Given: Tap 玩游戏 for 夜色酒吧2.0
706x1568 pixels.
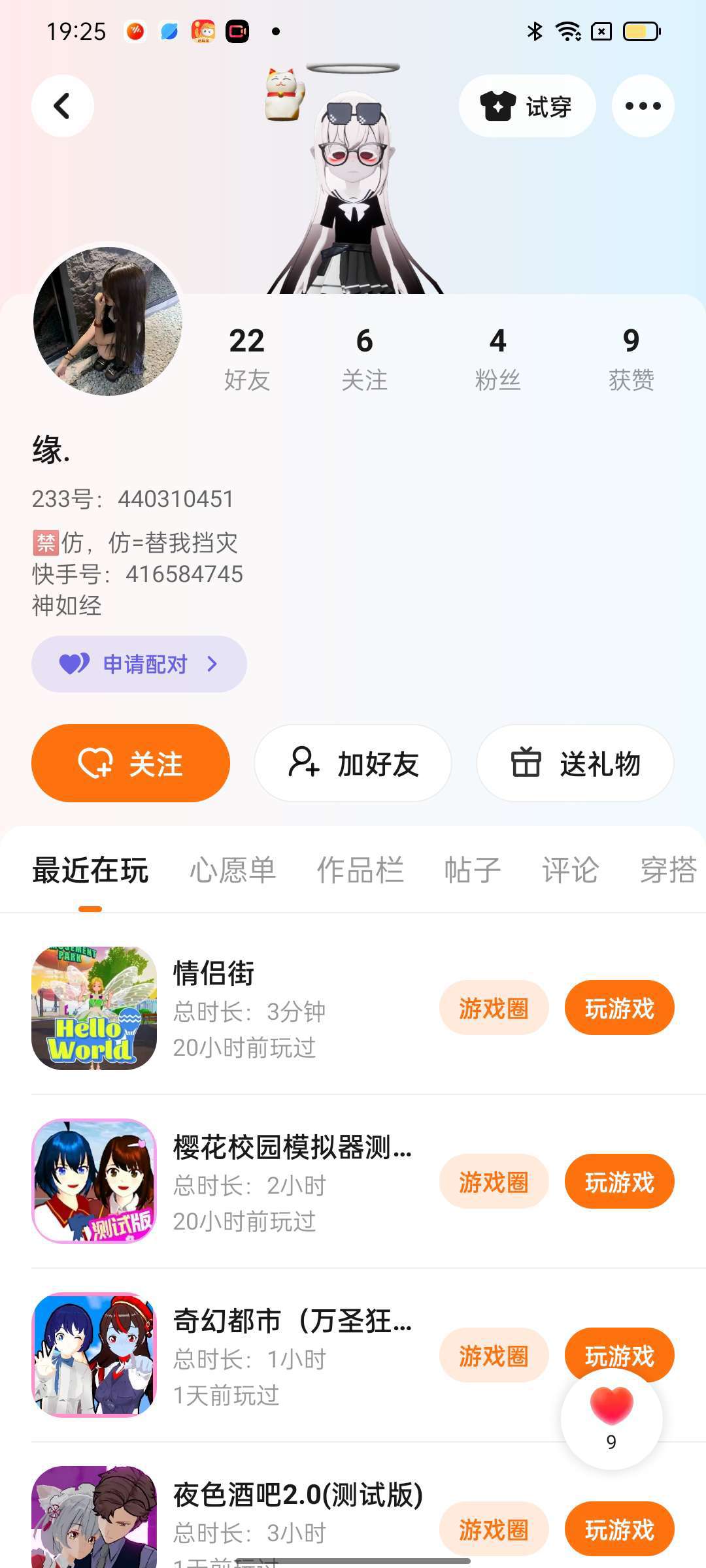Looking at the screenshot, I should point(619,1529).
